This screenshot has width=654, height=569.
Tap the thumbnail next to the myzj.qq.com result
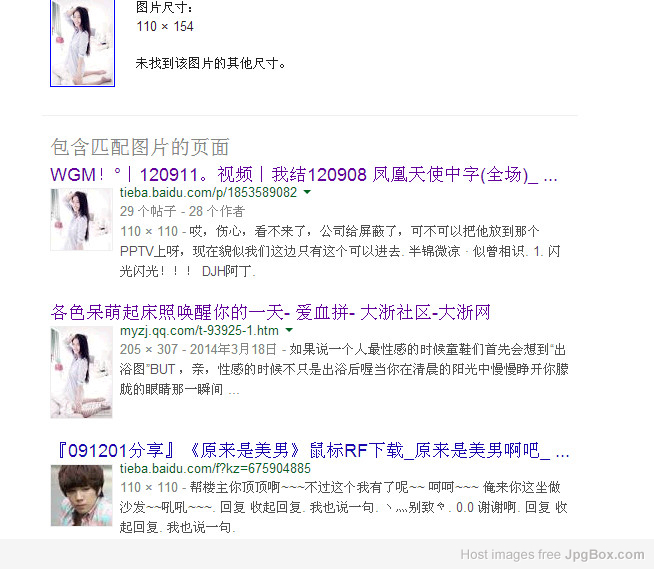point(81,372)
